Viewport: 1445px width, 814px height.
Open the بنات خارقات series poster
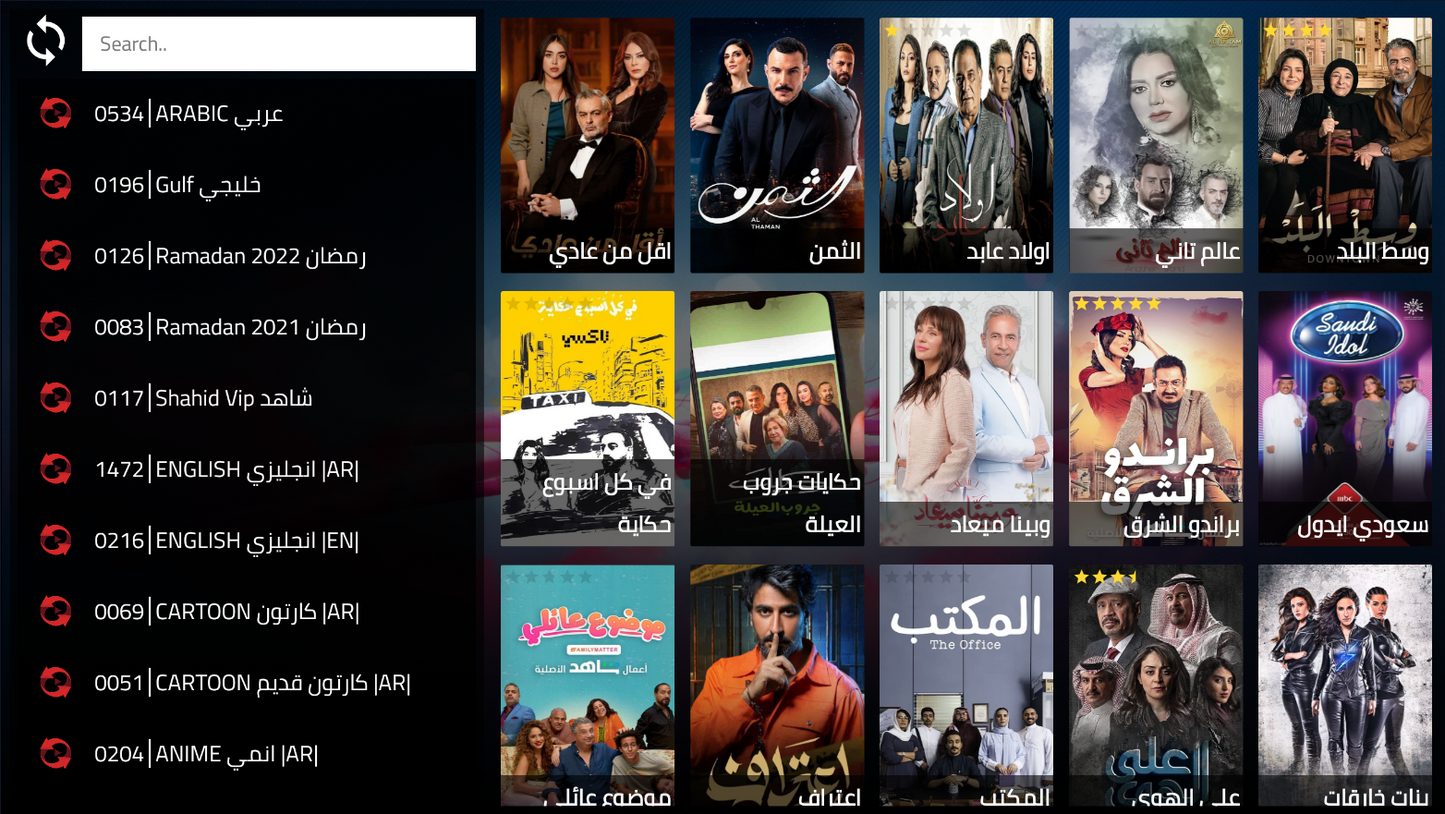click(x=1345, y=685)
